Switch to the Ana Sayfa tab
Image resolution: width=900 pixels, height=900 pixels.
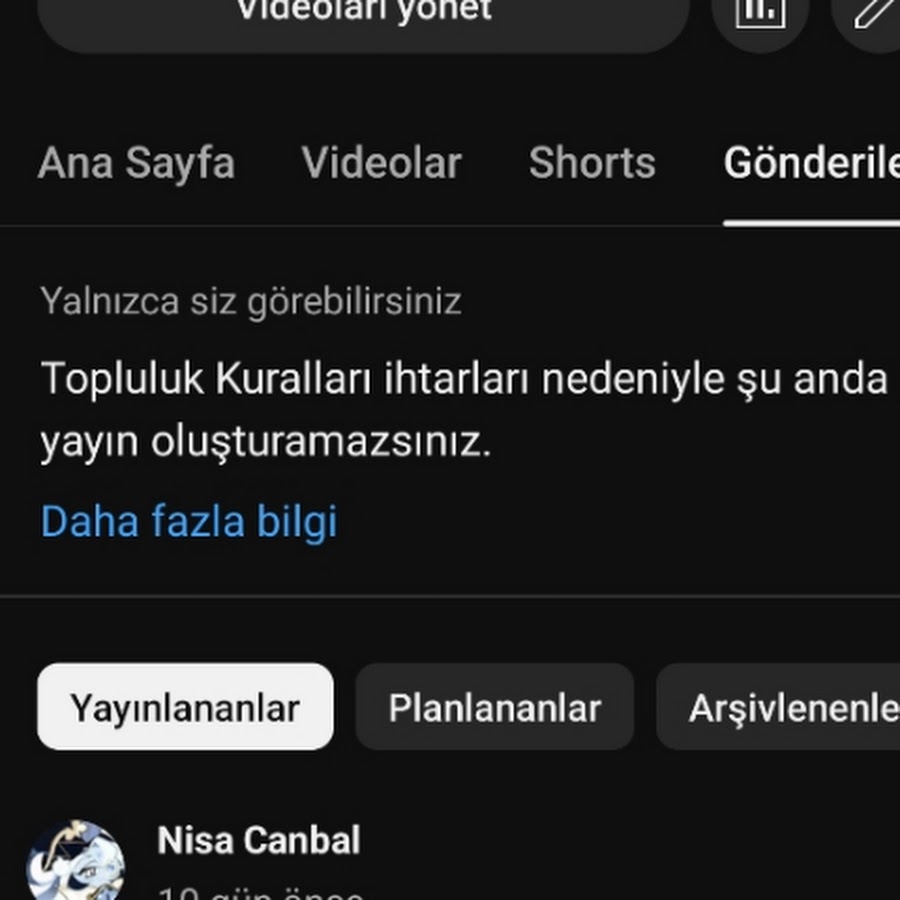pos(136,163)
